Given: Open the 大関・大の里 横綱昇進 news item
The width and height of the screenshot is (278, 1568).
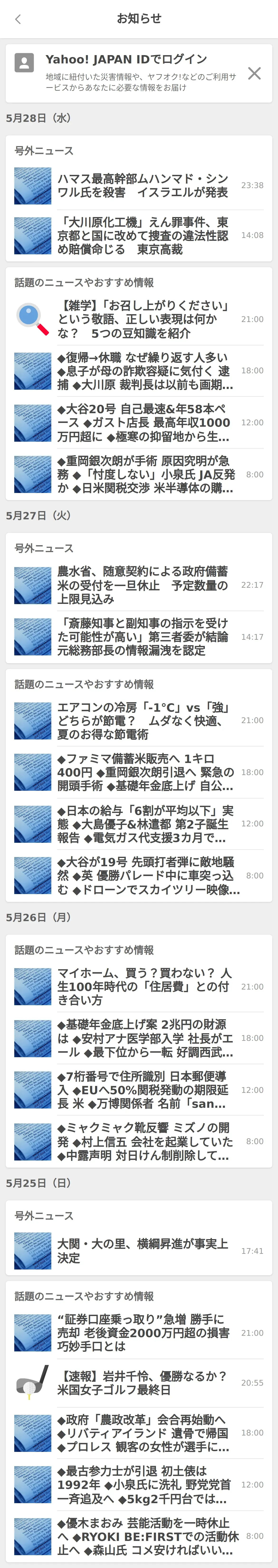Looking at the screenshot, I should [143, 1251].
